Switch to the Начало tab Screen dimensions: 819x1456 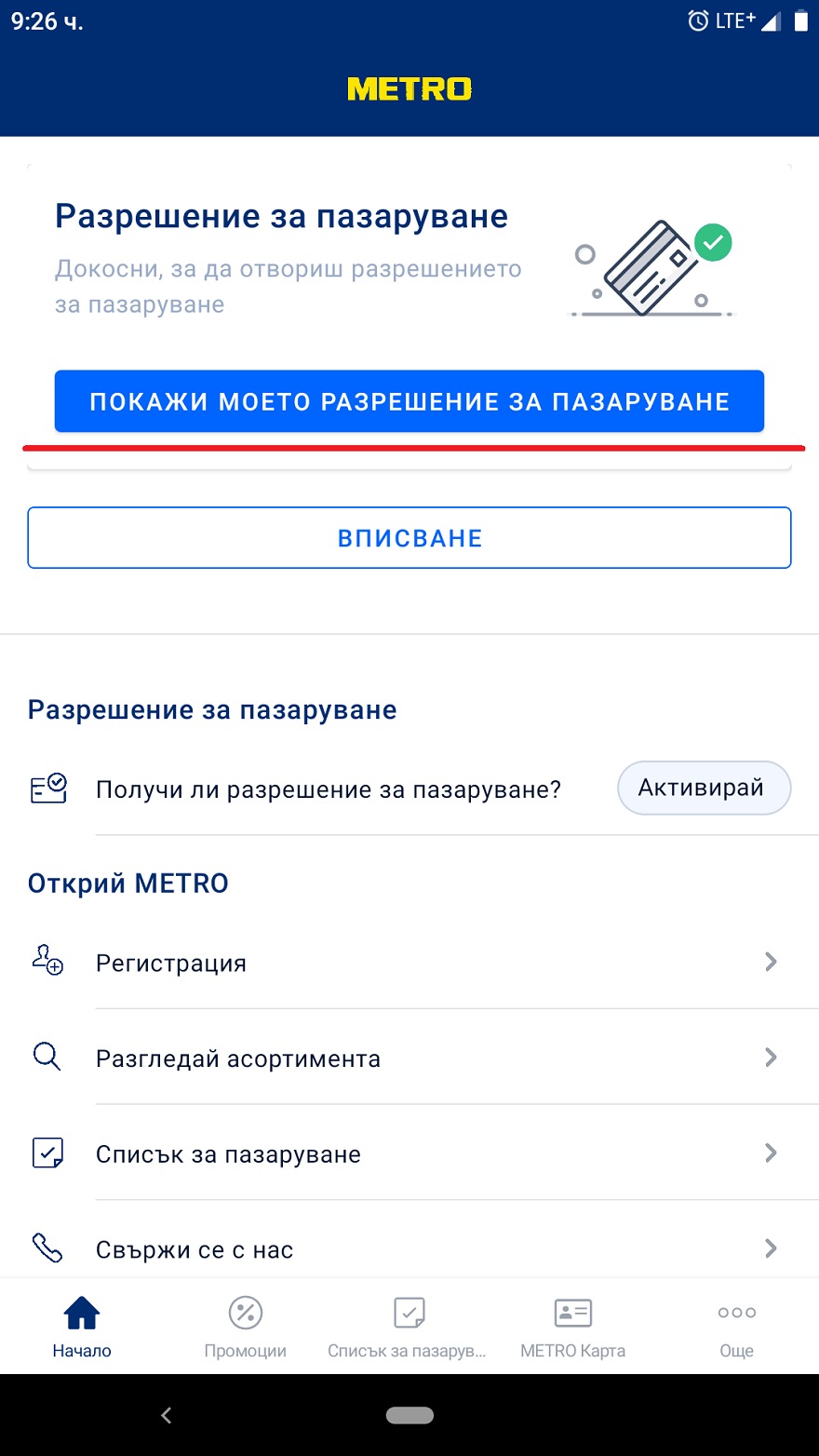pyautogui.click(x=82, y=1327)
